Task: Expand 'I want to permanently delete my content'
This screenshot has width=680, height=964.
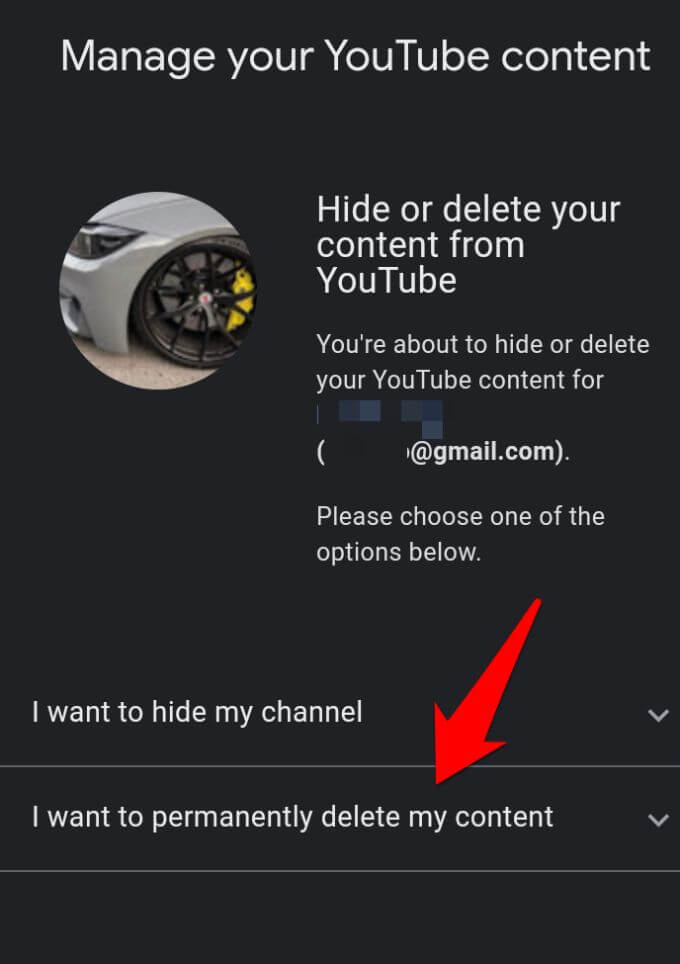Action: [657, 820]
